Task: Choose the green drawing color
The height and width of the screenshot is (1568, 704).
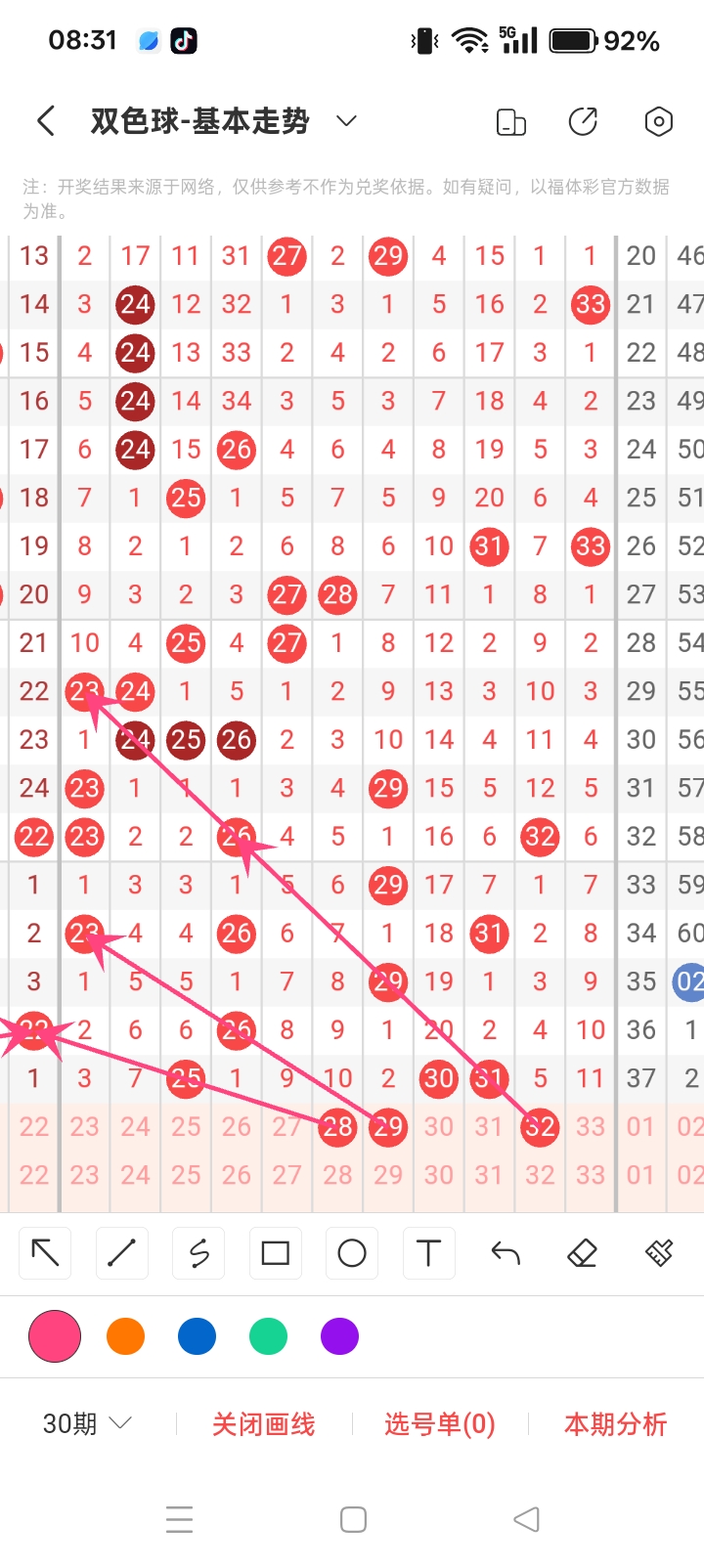Action: 268,1336
